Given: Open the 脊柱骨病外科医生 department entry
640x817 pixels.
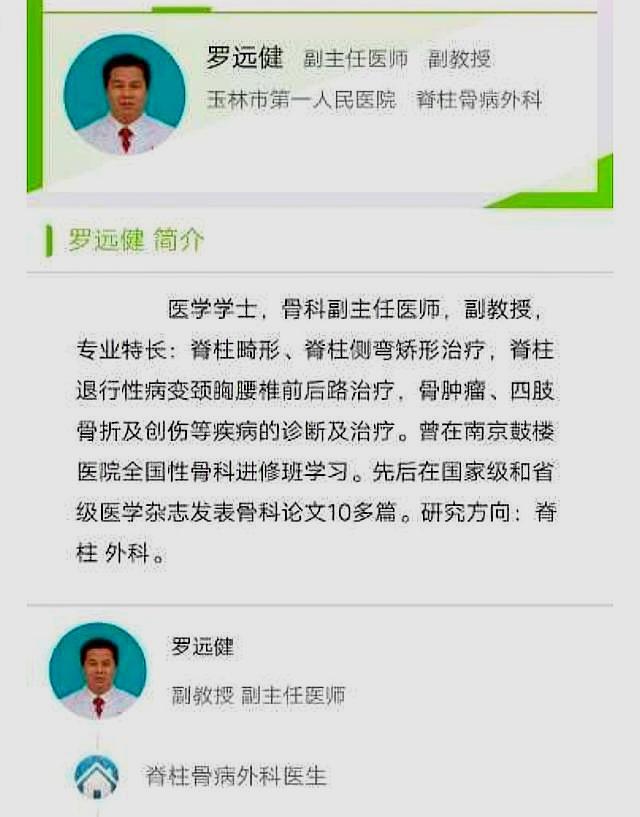Looking at the screenshot, I should pyautogui.click(x=236, y=775).
